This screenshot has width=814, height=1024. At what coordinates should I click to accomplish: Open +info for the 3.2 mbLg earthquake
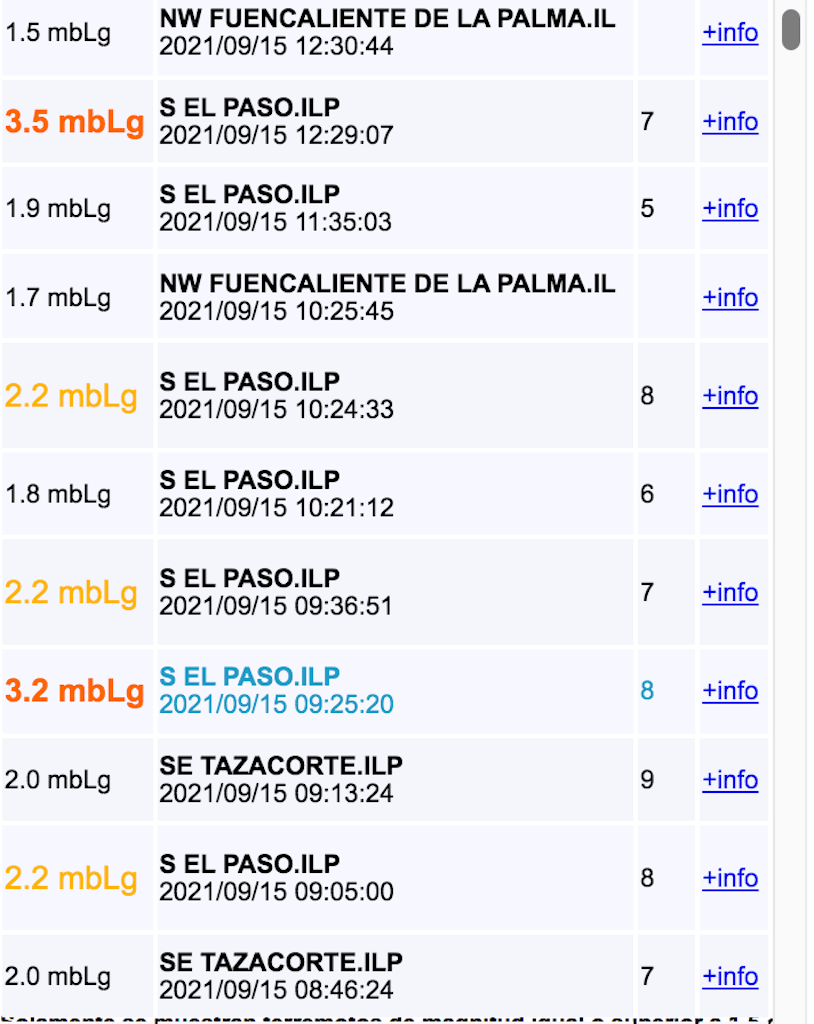click(730, 691)
